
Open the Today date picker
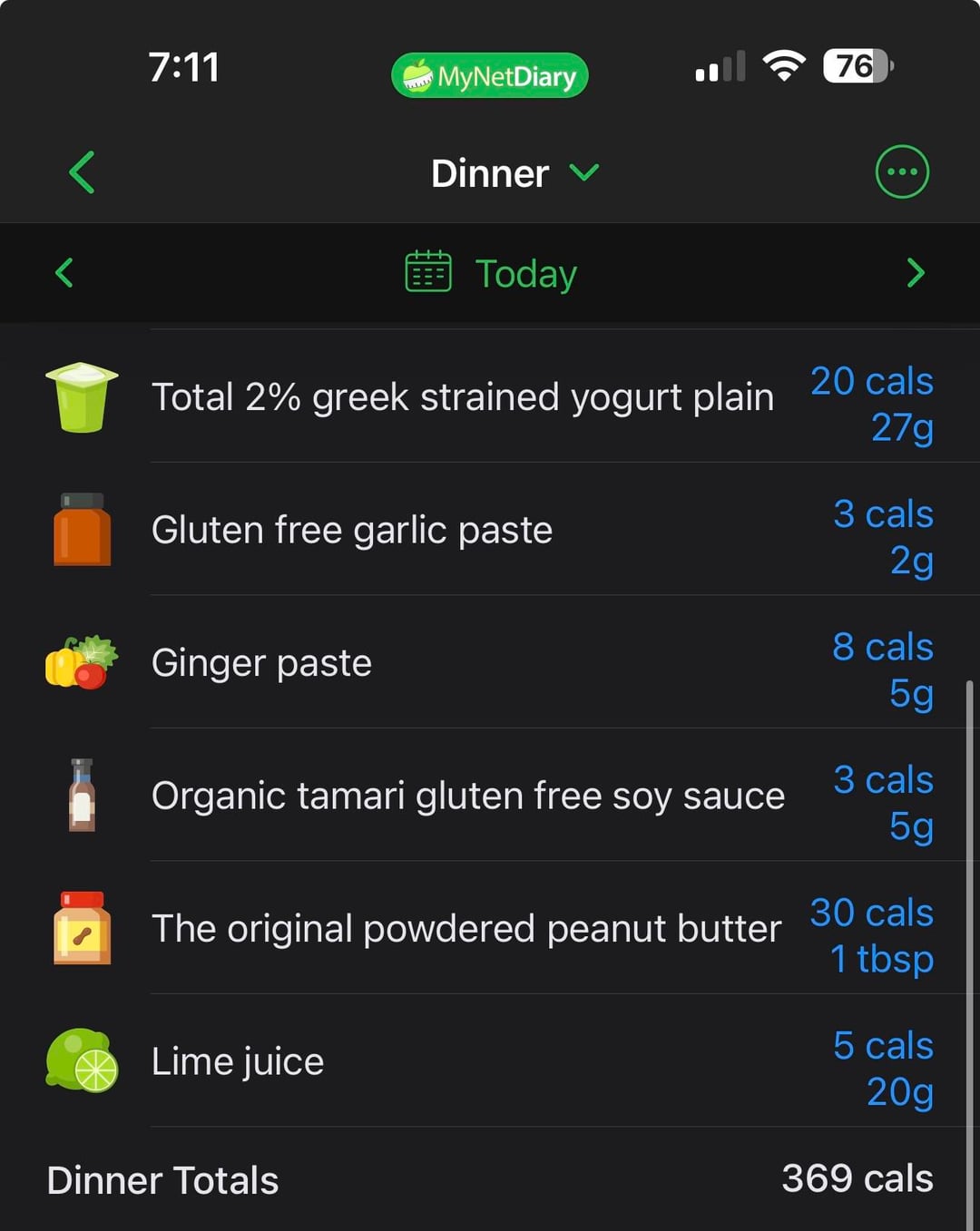(491, 273)
